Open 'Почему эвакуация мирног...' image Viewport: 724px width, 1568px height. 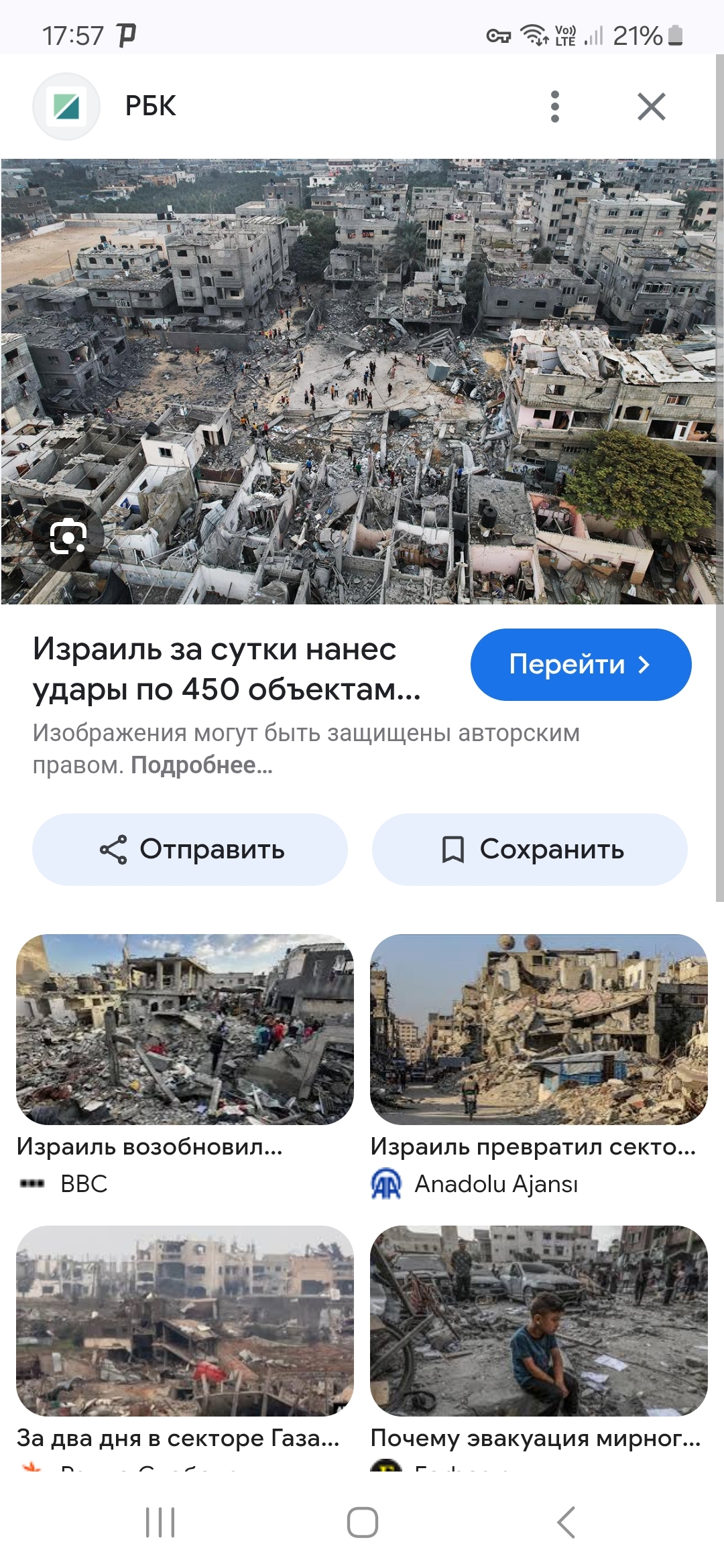539,1320
